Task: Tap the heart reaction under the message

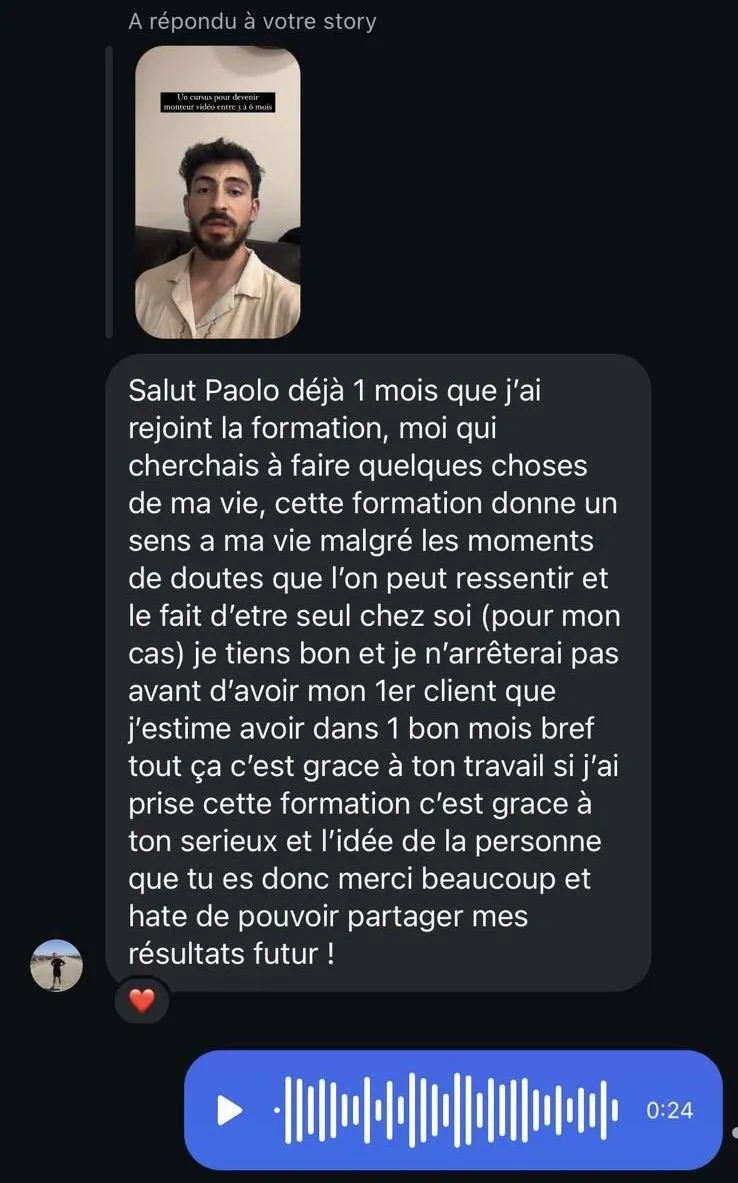Action: [x=142, y=1001]
